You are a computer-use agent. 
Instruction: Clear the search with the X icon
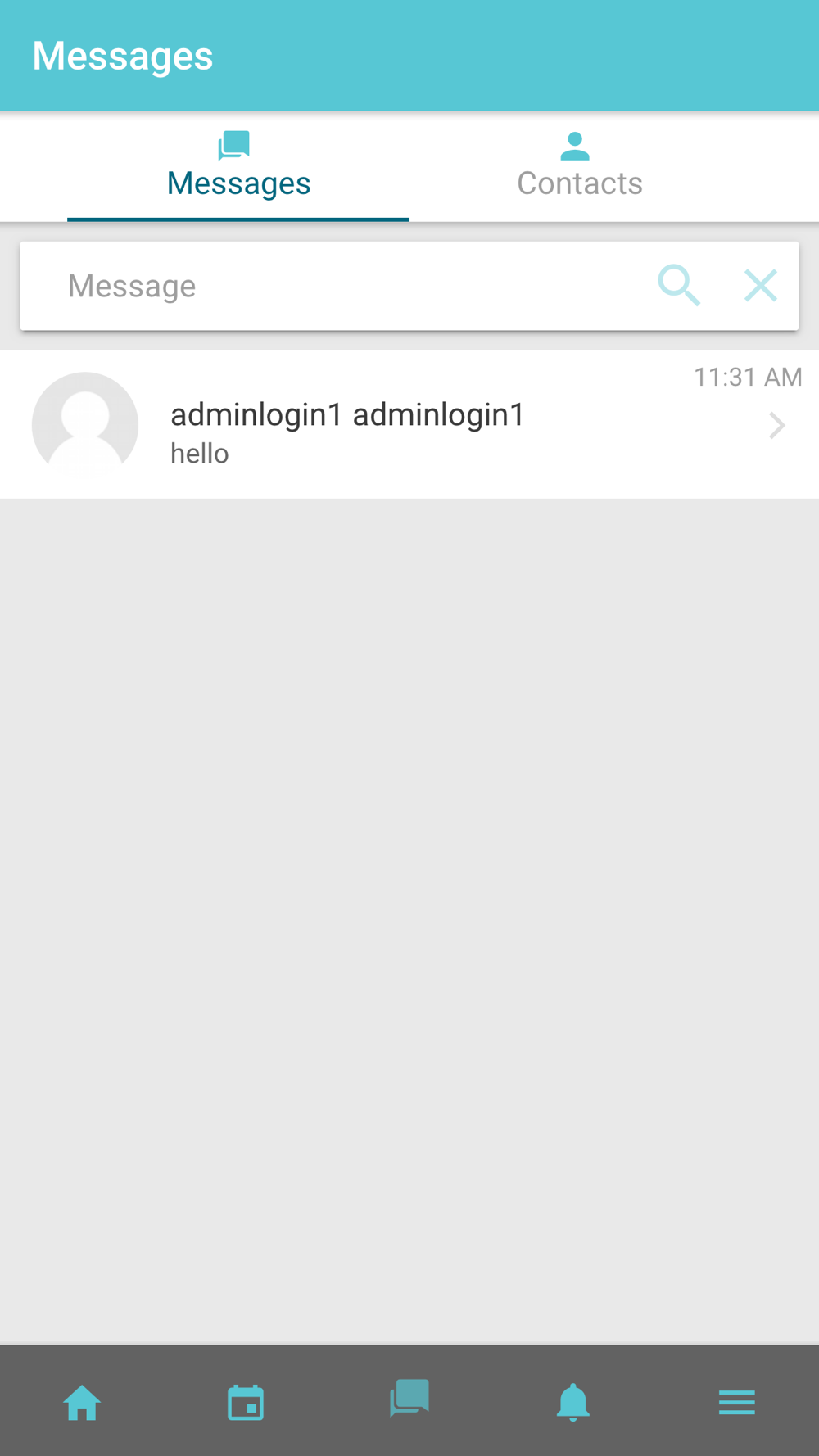761,286
